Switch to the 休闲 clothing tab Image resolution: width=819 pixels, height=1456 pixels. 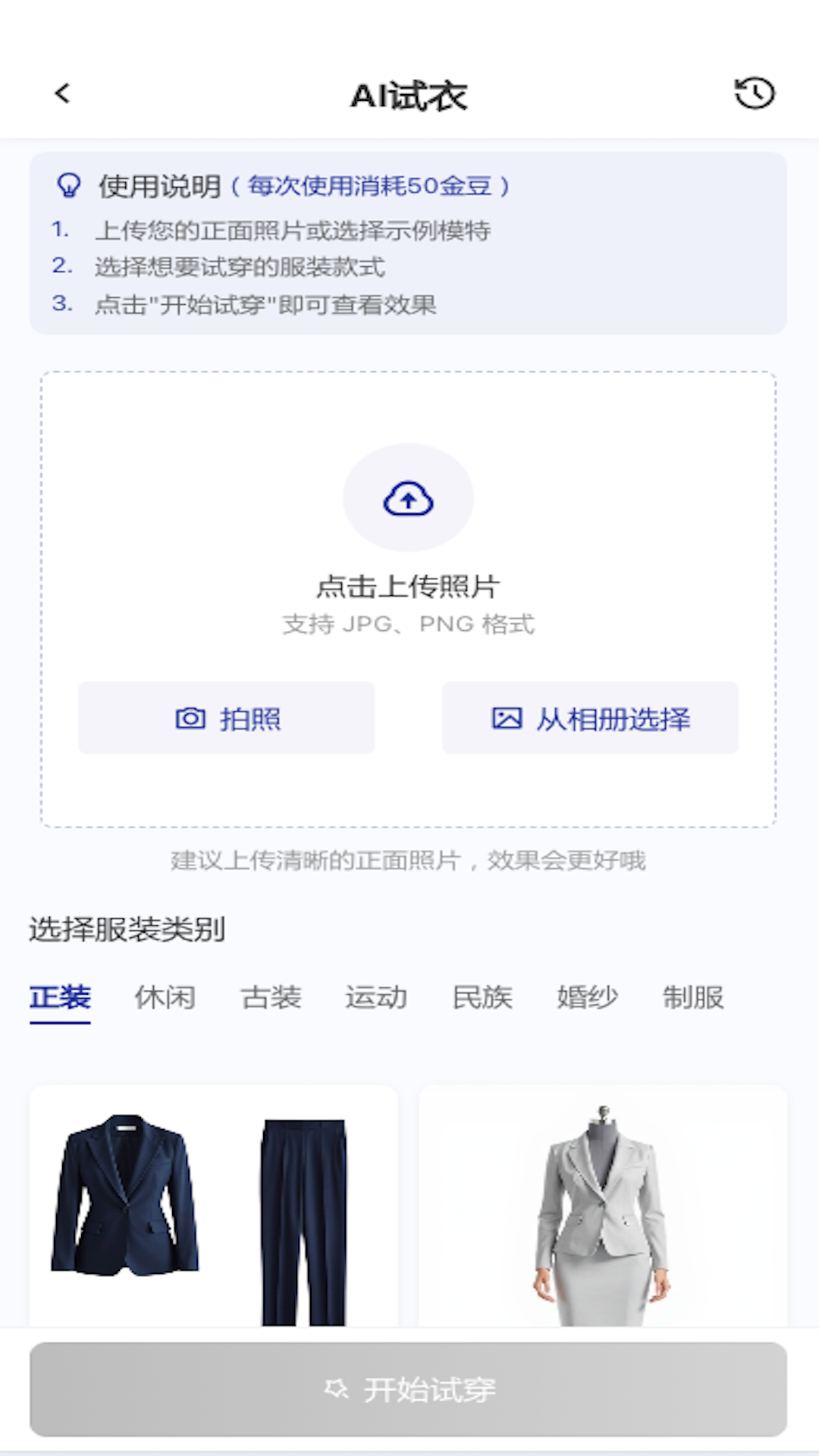pyautogui.click(x=165, y=998)
